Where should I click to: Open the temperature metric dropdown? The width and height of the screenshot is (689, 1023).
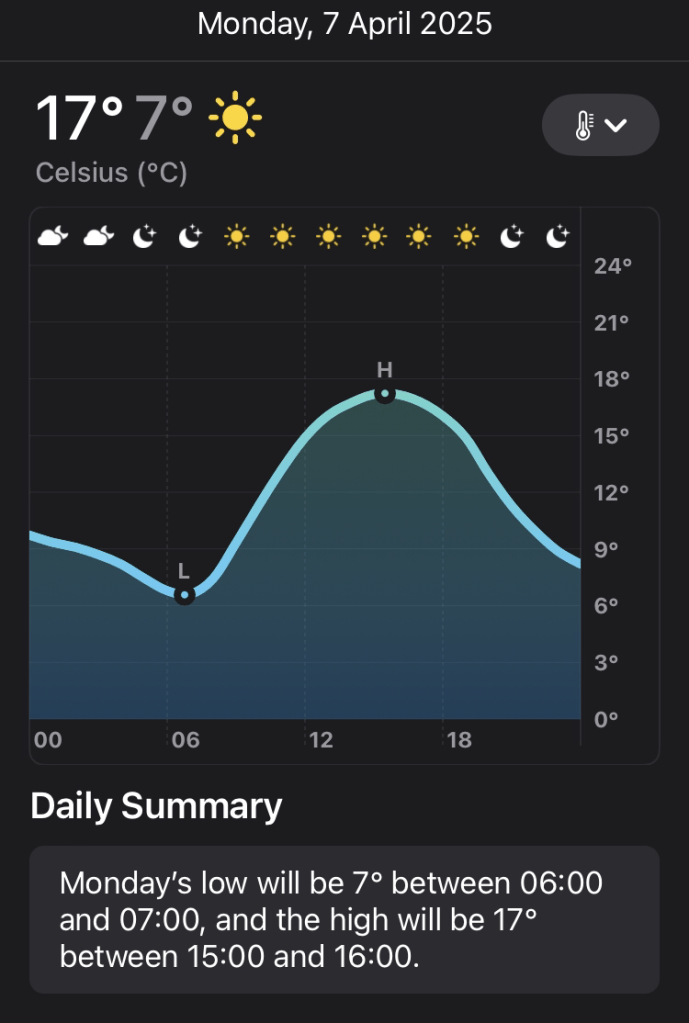pos(600,125)
